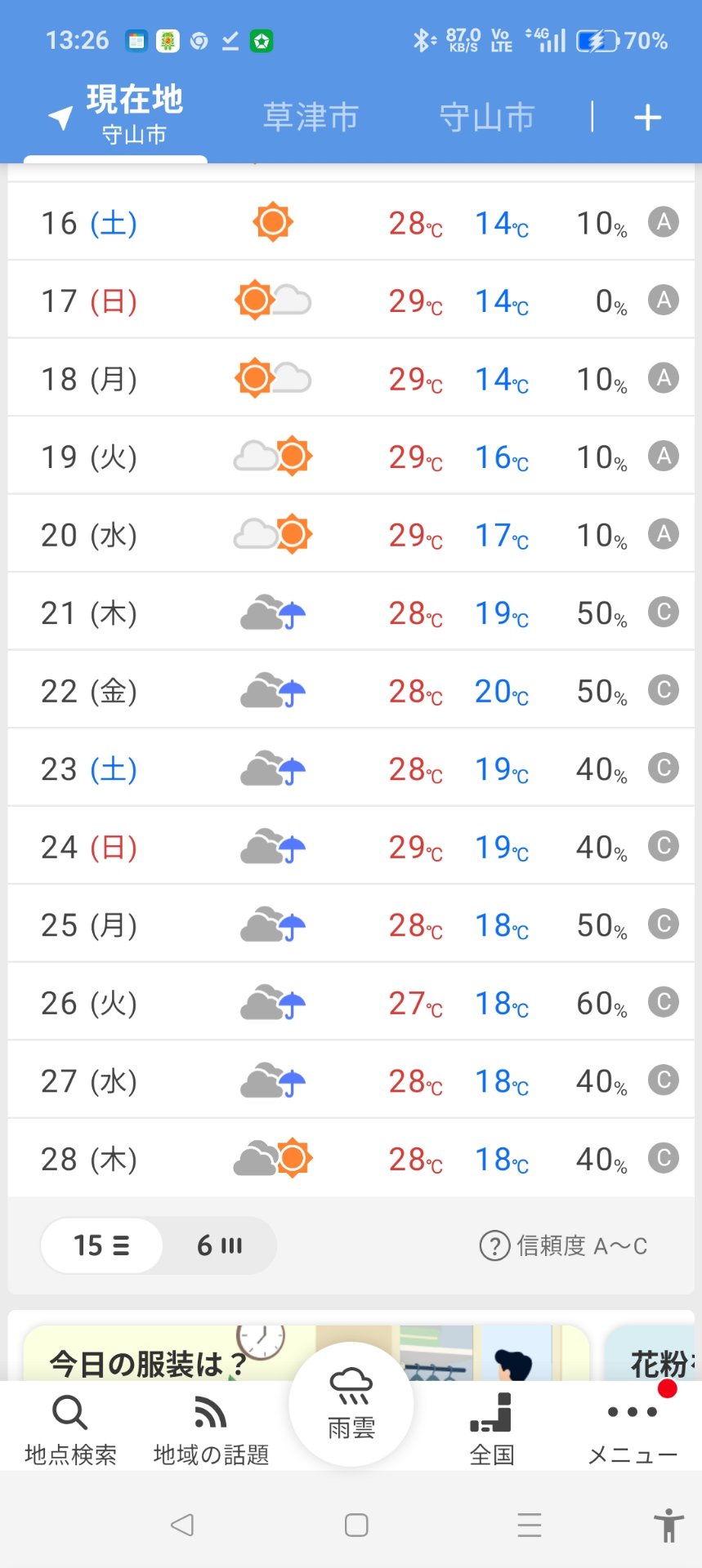Select the 15-day list view
This screenshot has height=1568, width=702.
(101, 1245)
